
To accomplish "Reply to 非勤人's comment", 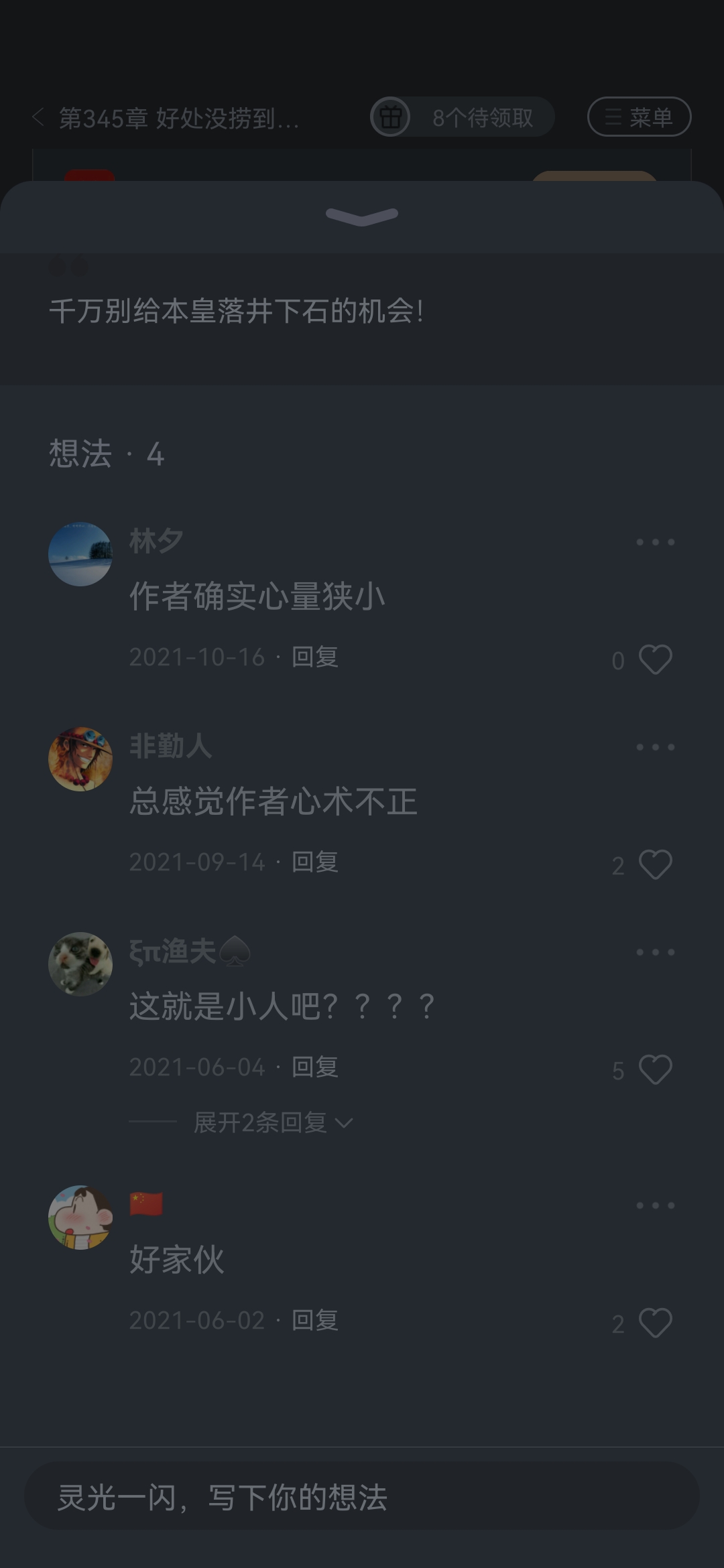I will (314, 862).
